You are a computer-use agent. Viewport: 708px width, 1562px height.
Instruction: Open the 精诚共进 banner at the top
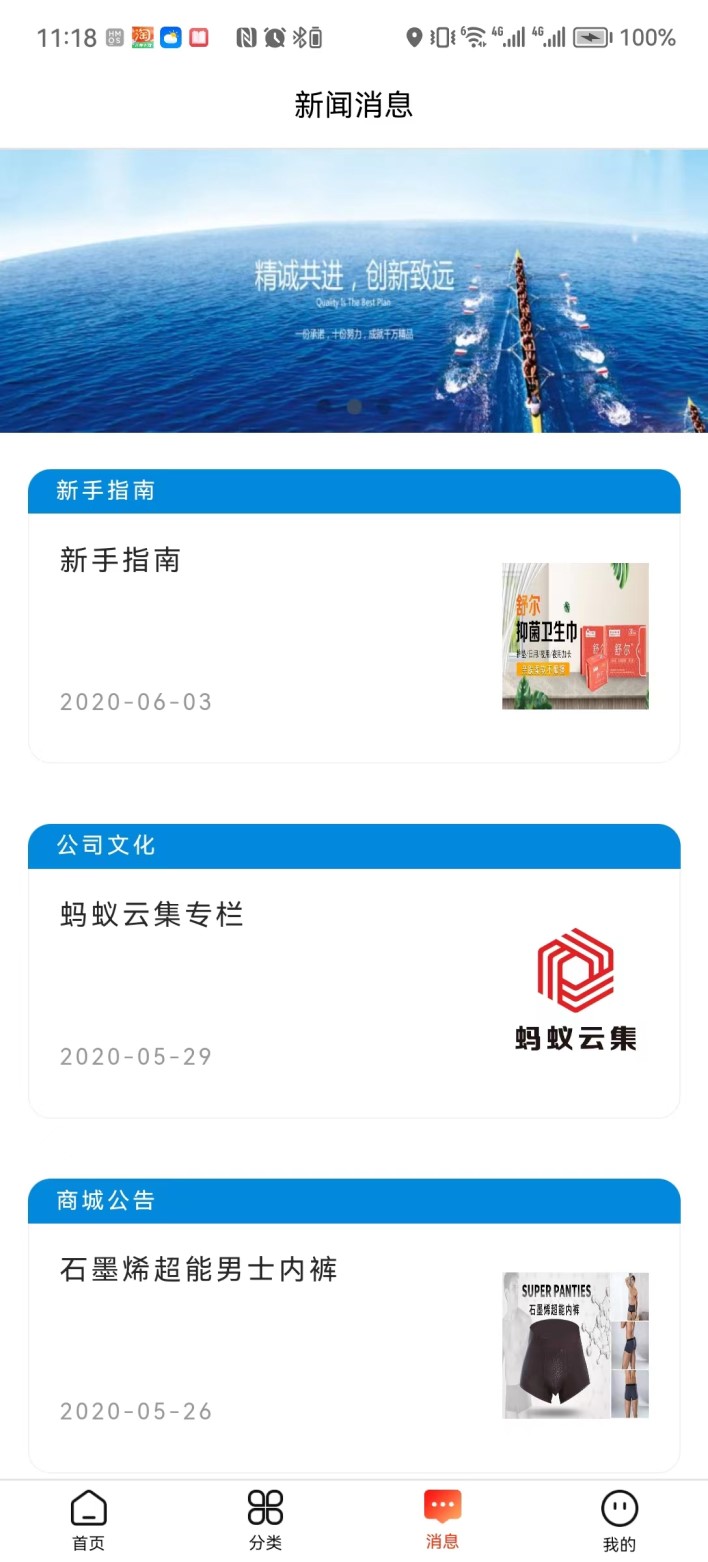pos(354,290)
